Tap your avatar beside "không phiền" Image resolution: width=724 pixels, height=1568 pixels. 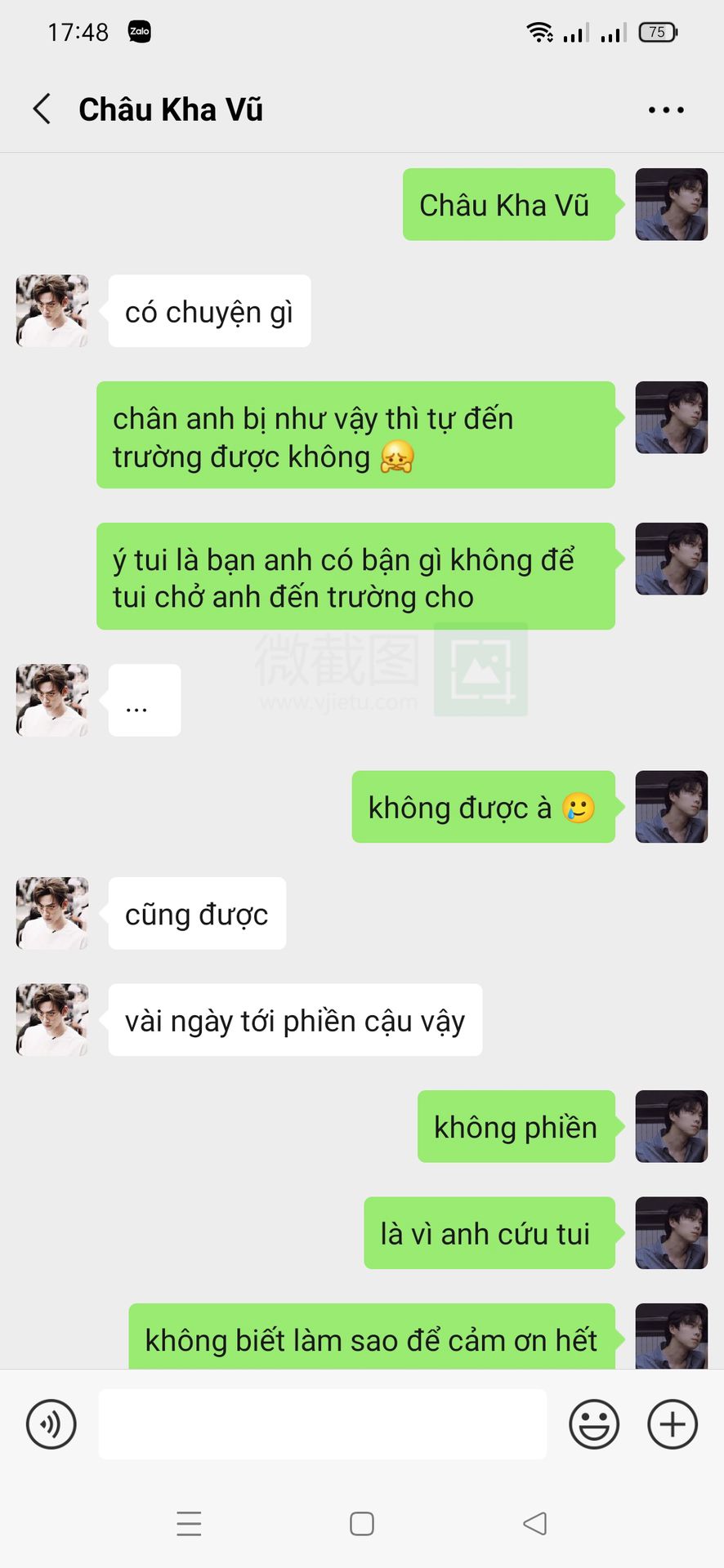[671, 1126]
